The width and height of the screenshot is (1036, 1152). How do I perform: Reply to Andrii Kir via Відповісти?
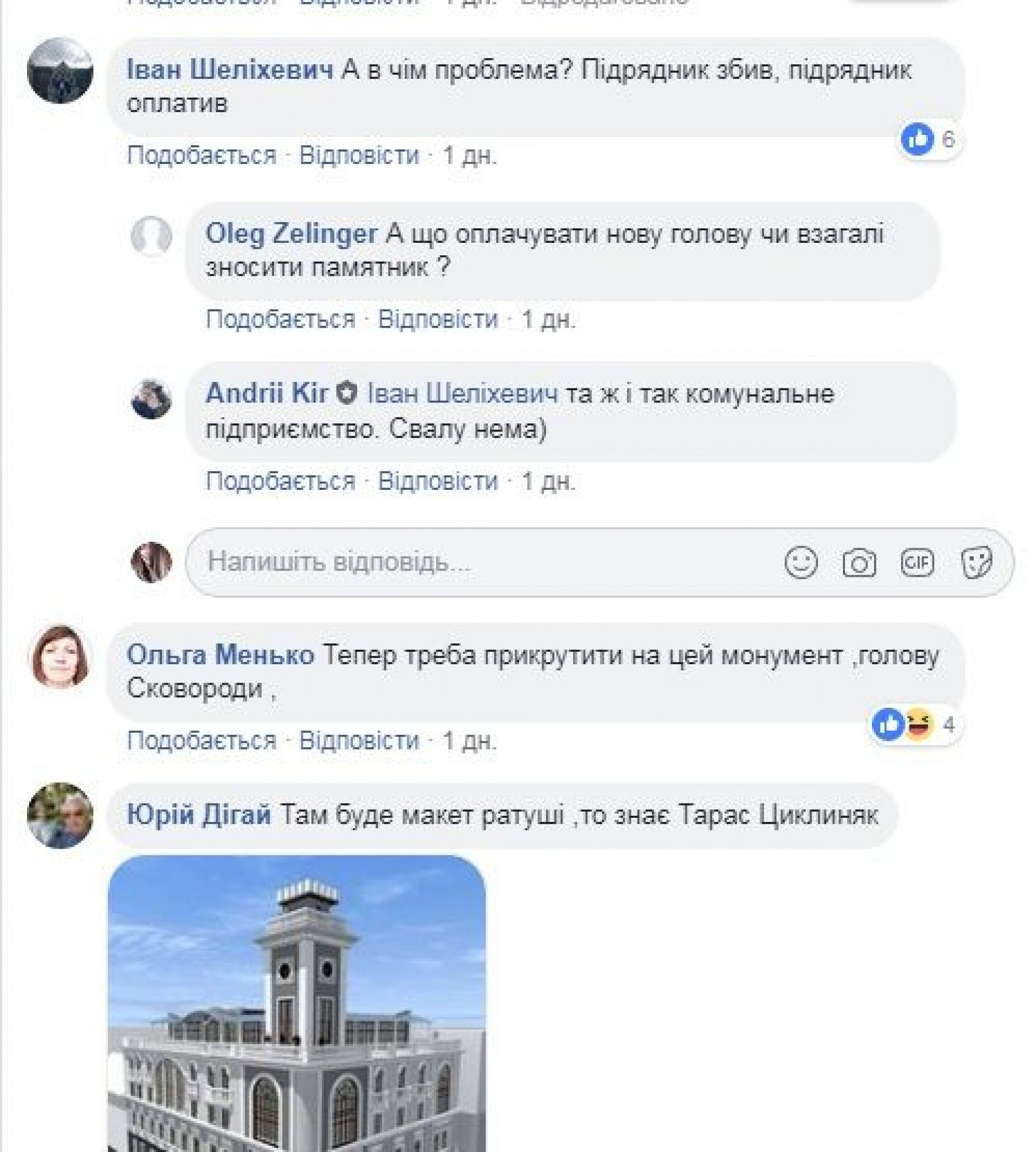pos(438,481)
